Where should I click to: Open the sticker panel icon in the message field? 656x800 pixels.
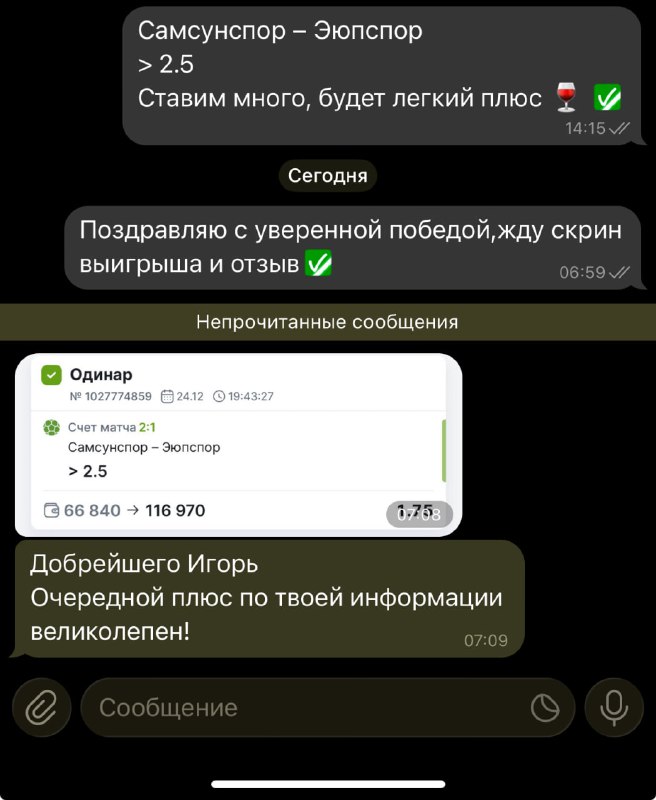point(544,708)
